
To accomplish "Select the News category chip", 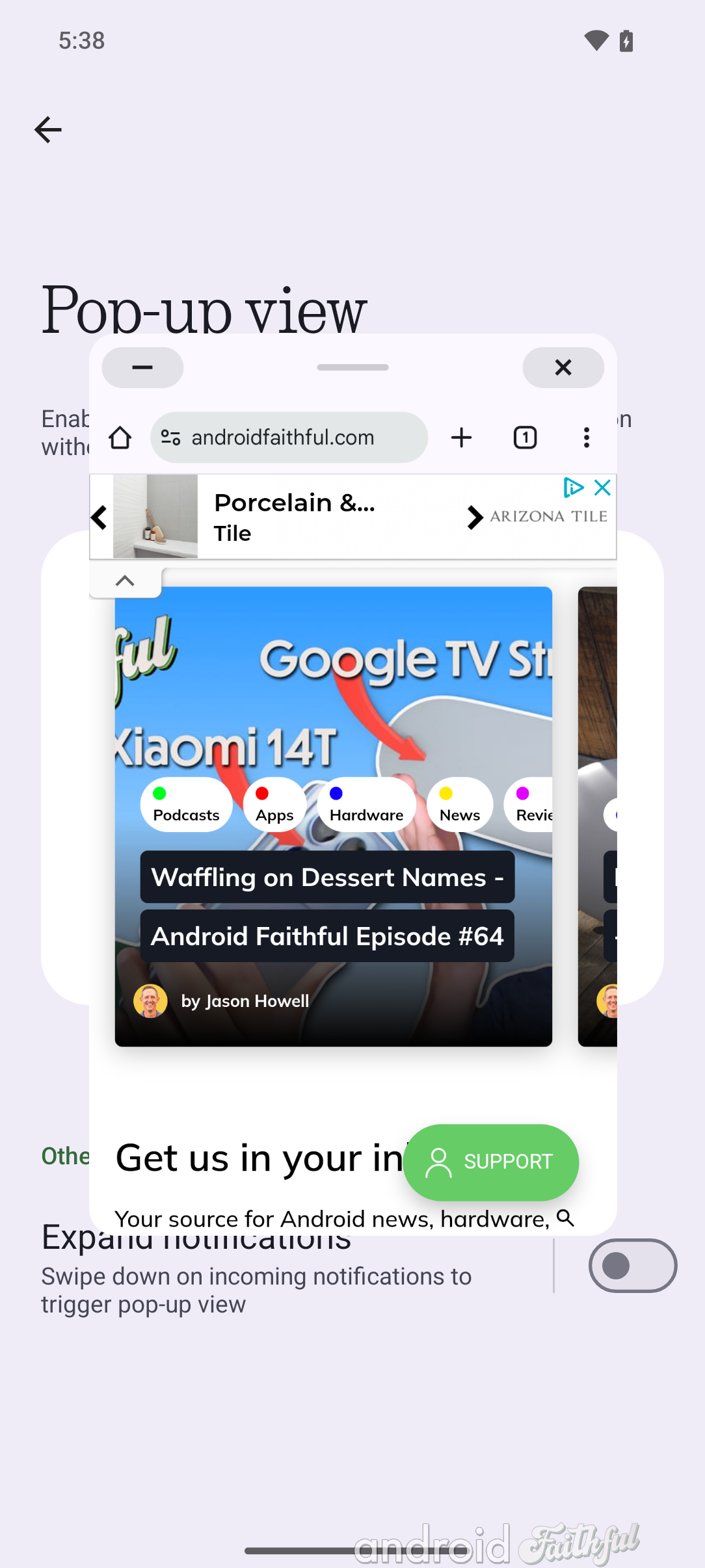I will tap(459, 805).
